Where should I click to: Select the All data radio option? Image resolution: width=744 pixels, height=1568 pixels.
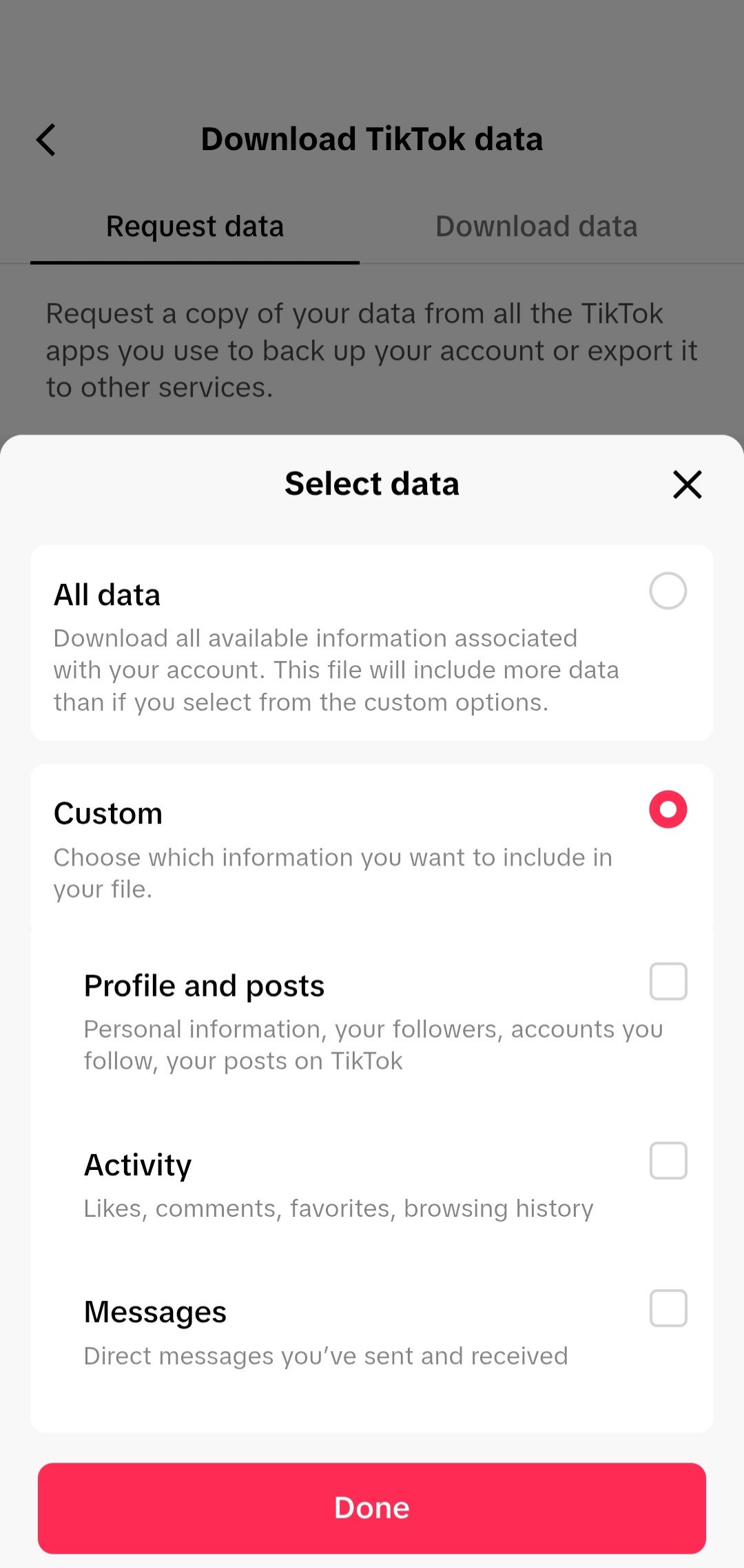668,591
